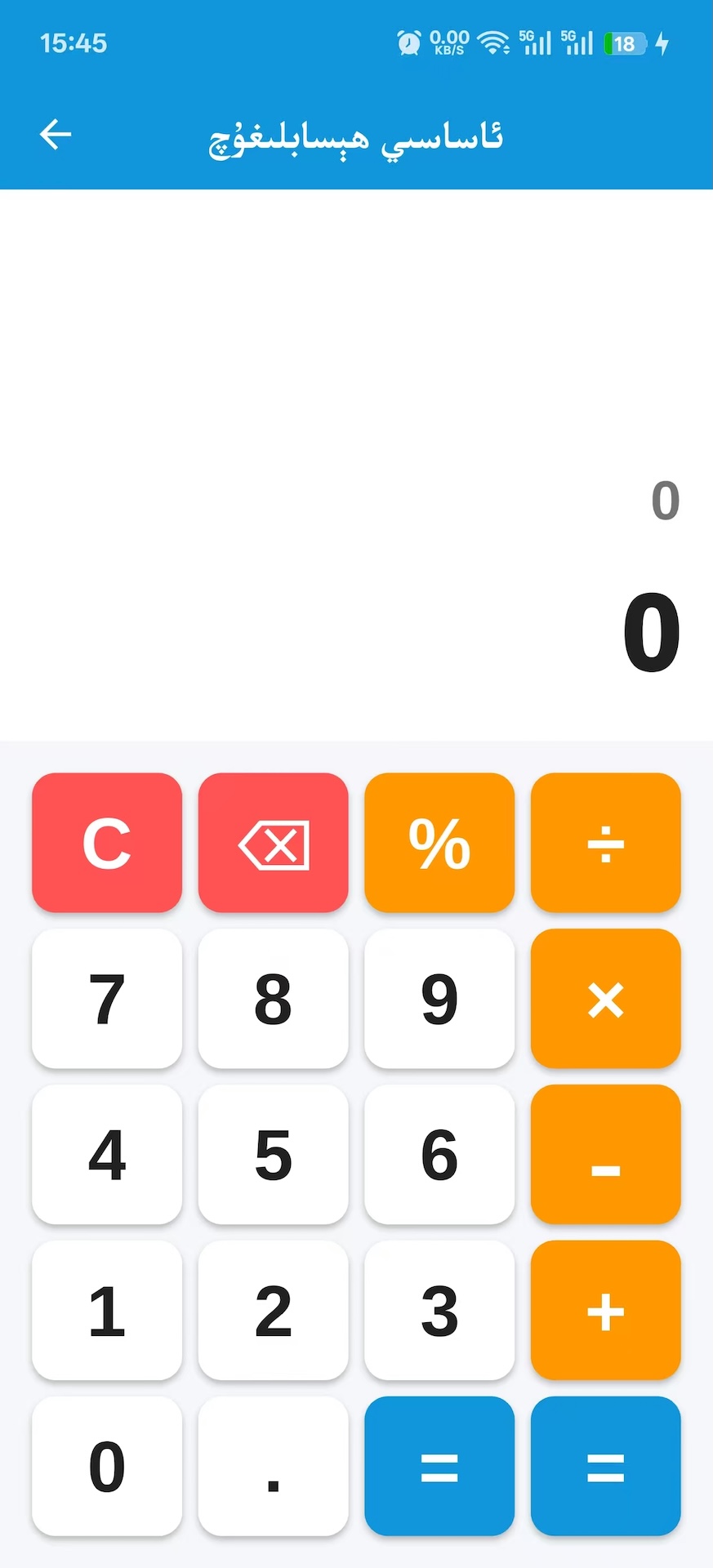Enter digit 0 on the keypad
This screenshot has height=1568, width=713.
coord(107,1467)
